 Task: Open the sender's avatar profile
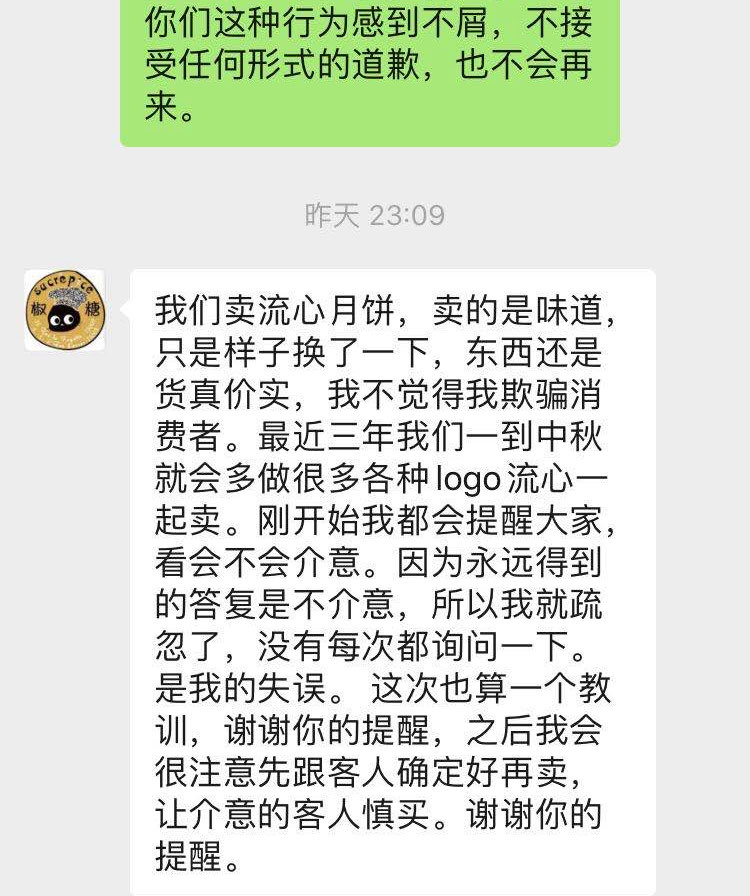(64, 310)
